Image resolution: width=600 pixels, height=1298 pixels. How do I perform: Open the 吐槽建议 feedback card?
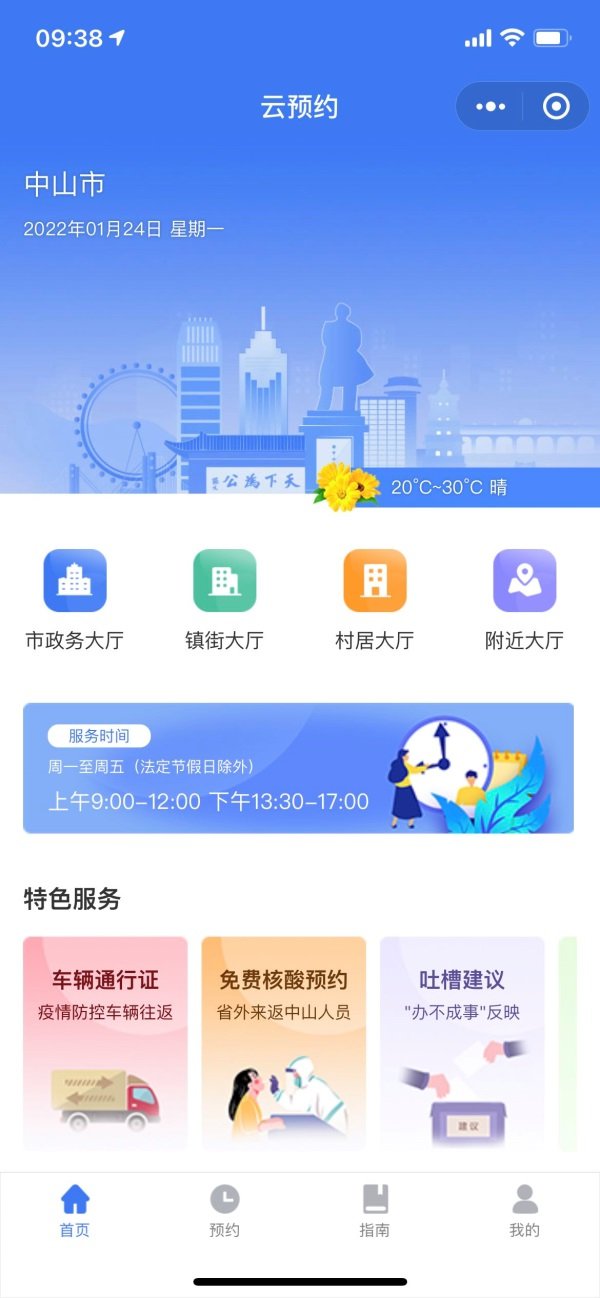(462, 1043)
